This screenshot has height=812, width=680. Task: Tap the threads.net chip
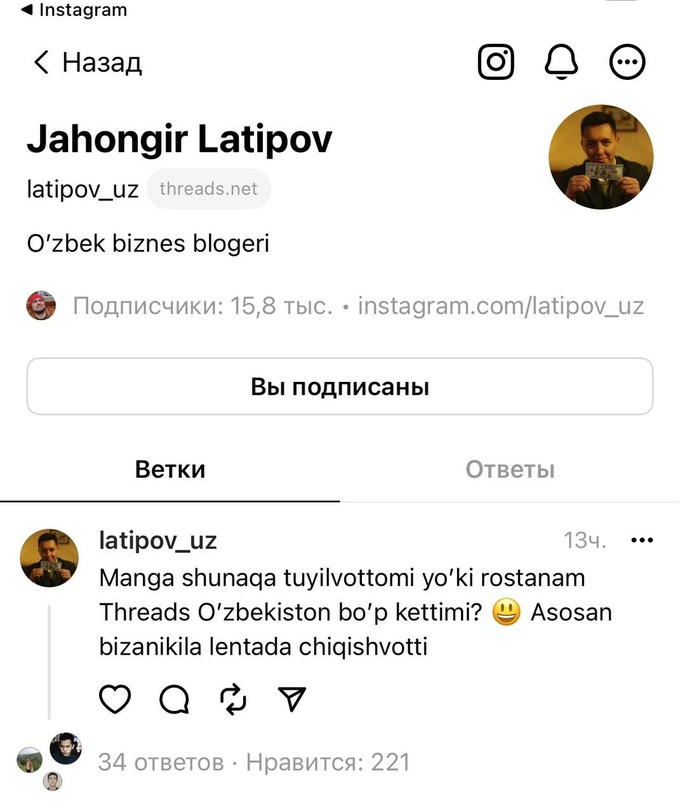click(x=208, y=188)
